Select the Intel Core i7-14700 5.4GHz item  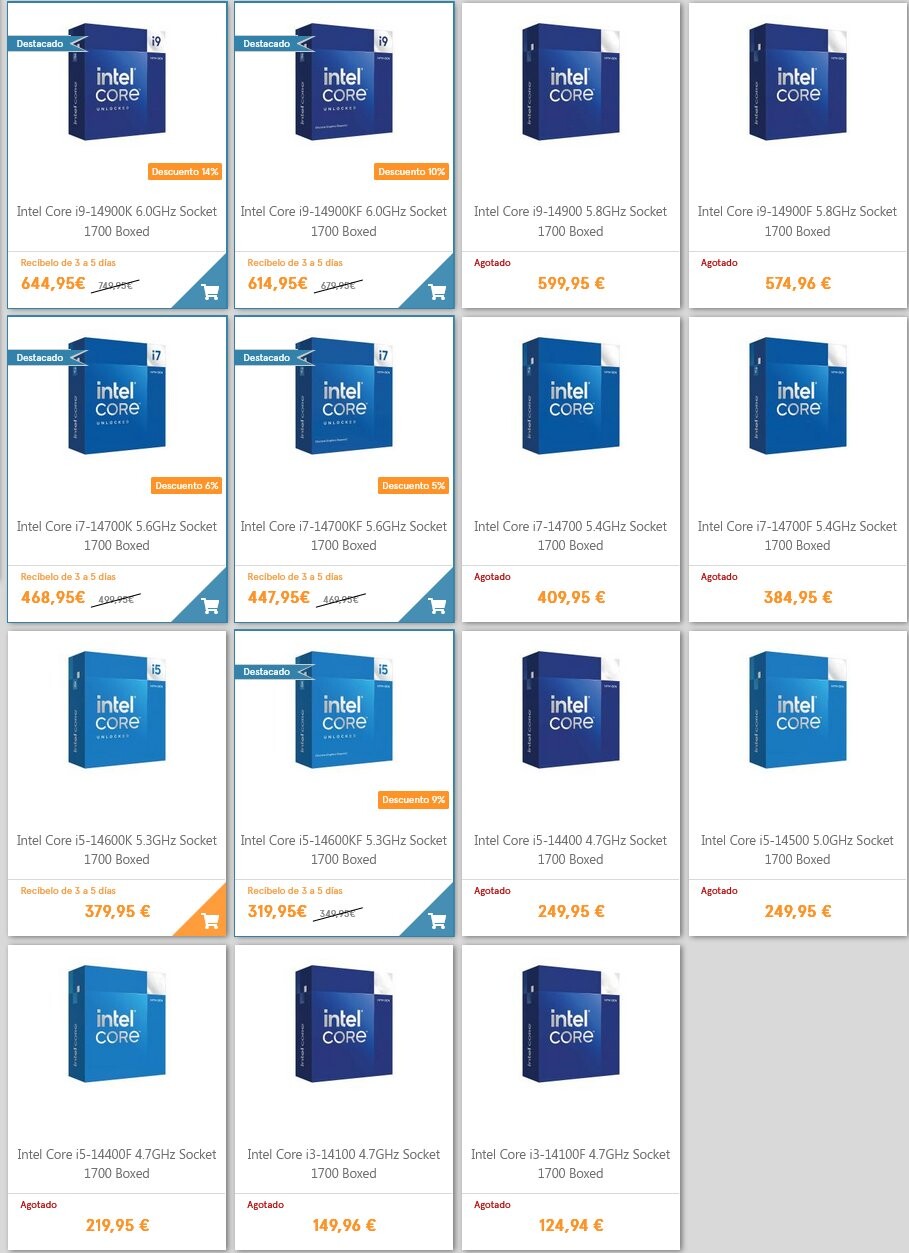pos(570,535)
